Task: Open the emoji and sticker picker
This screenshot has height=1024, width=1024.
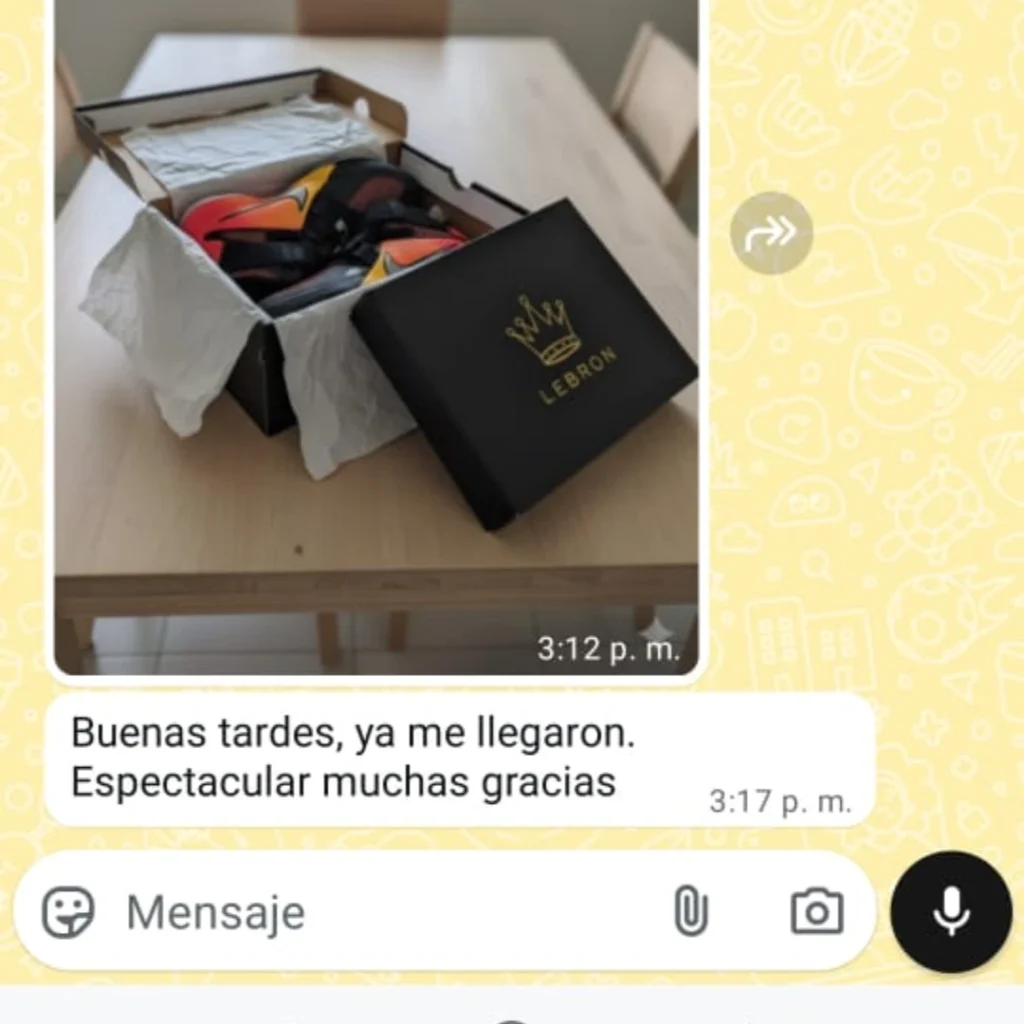Action: [68, 912]
